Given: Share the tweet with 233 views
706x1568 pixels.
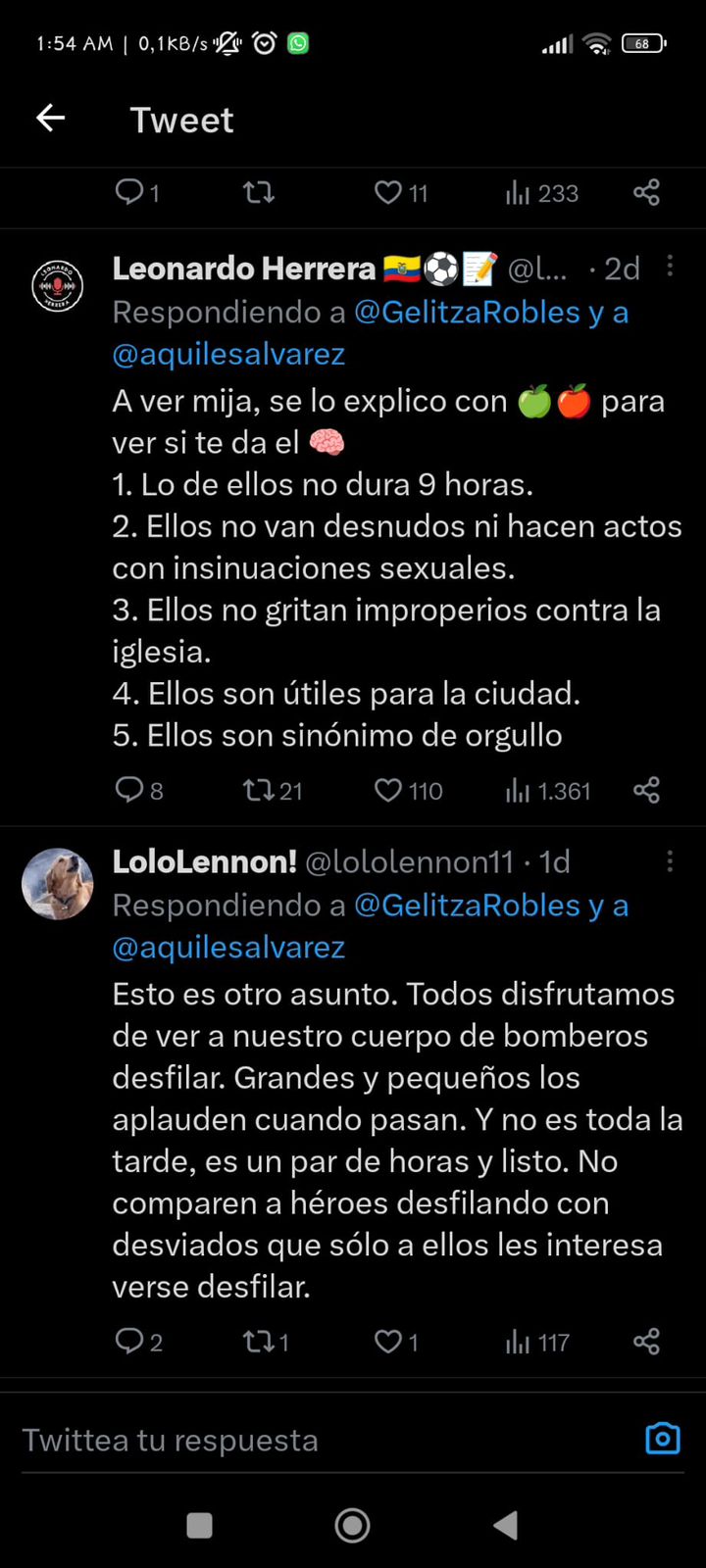Looking at the screenshot, I should tap(646, 192).
